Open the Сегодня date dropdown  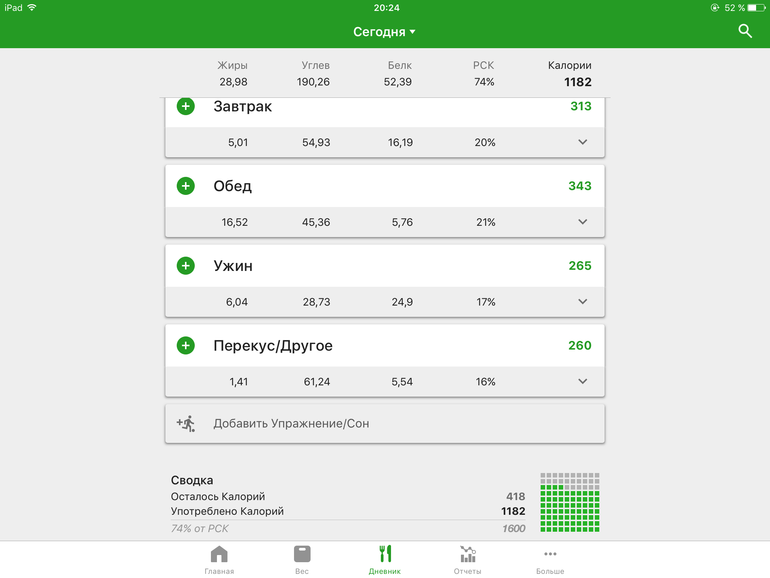[x=384, y=32]
